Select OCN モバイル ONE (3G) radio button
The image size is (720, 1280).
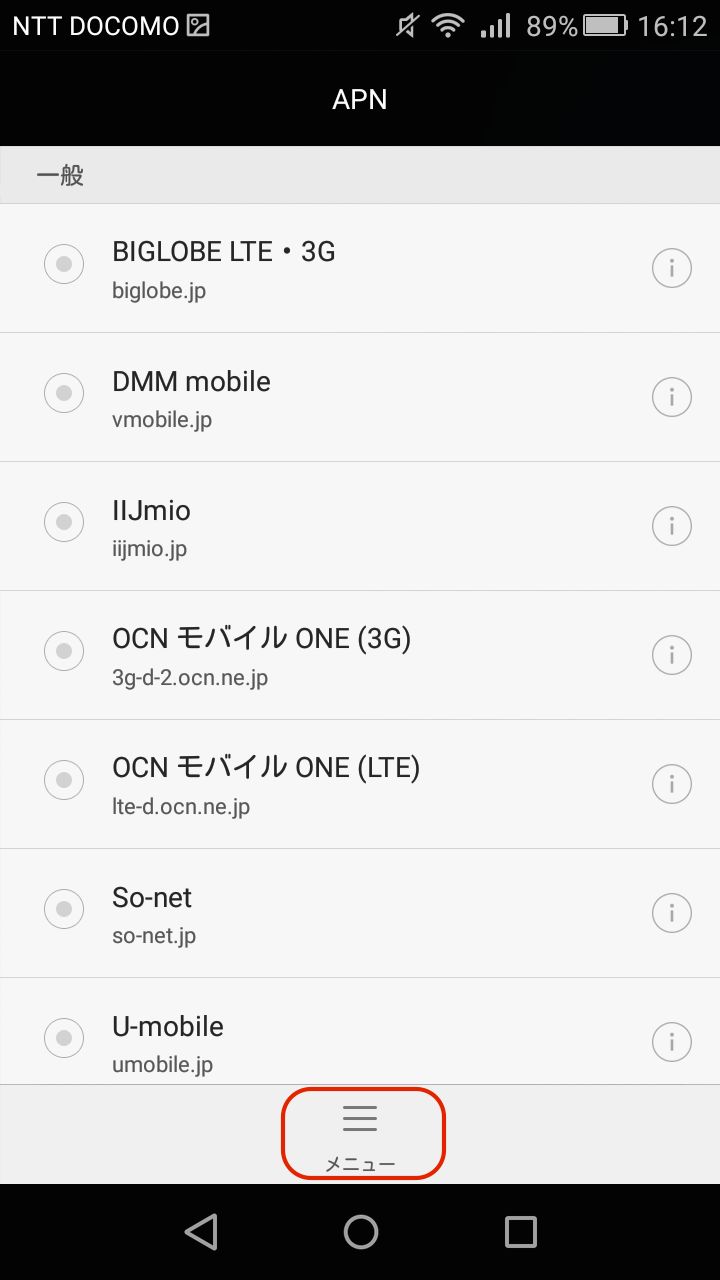click(64, 651)
